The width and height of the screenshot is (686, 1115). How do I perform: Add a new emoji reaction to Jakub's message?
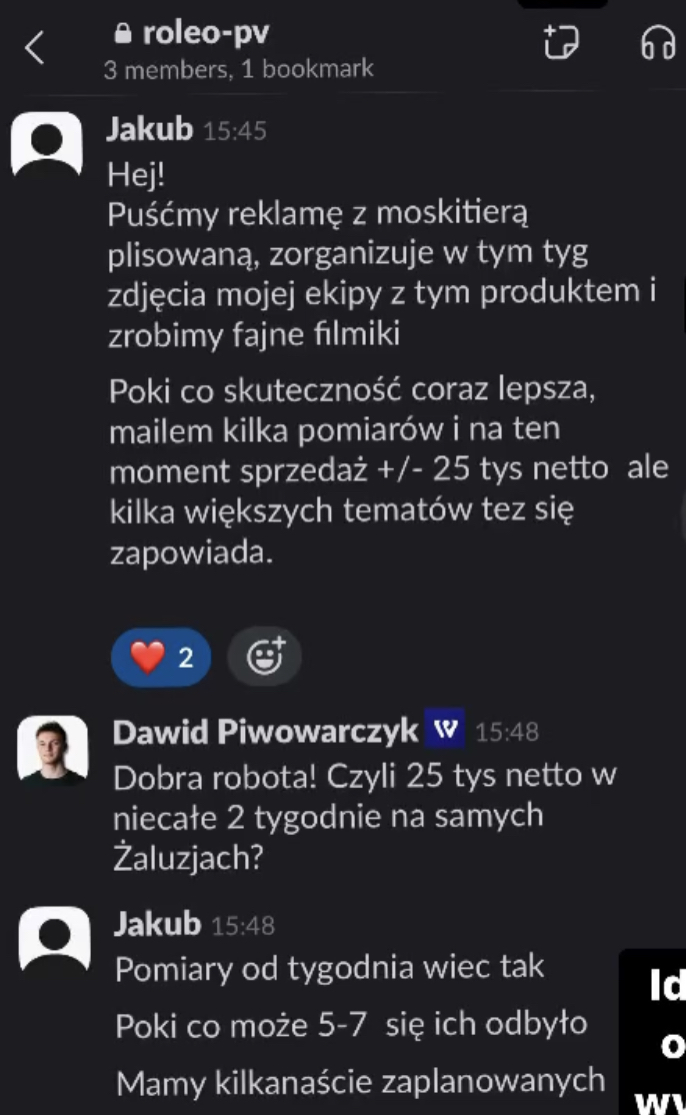click(x=265, y=657)
